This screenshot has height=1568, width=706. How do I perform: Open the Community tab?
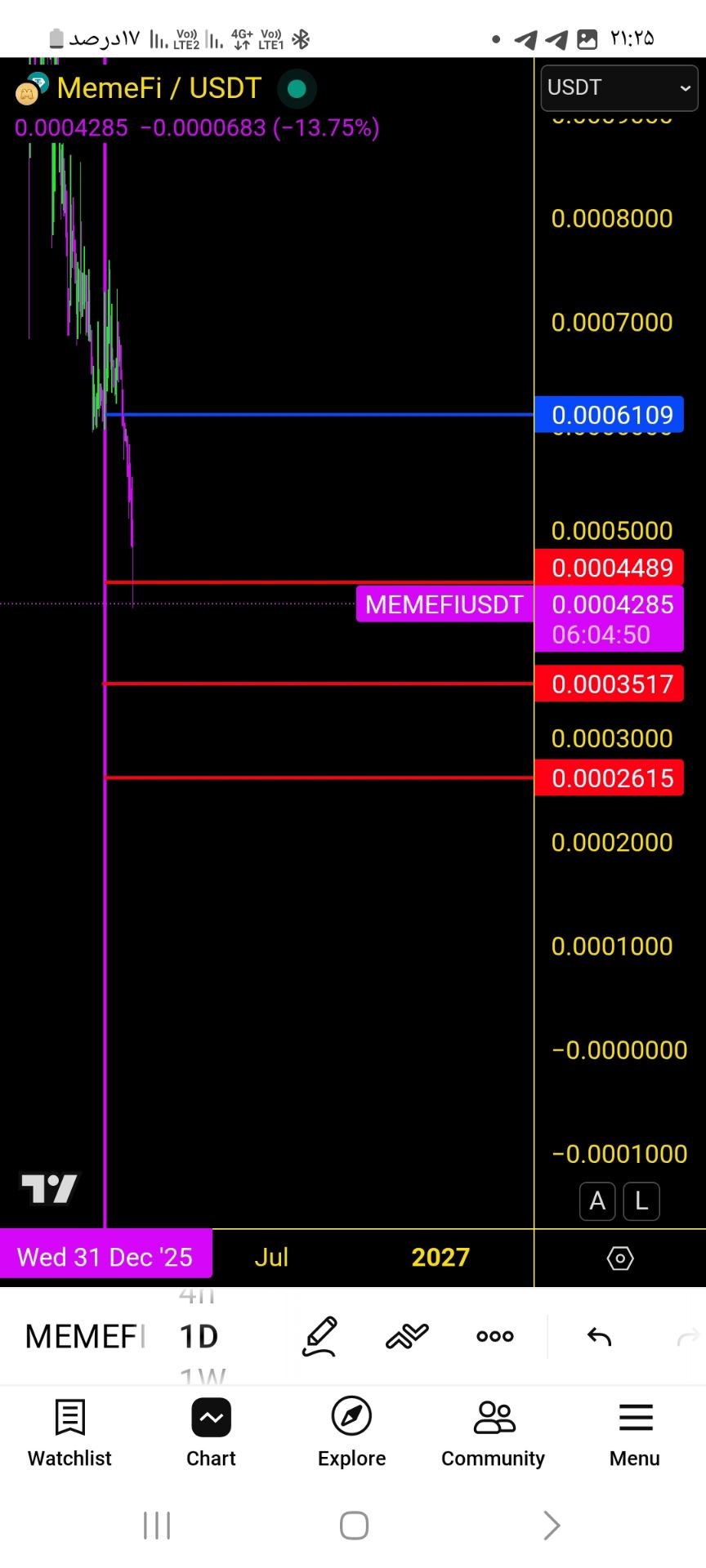click(494, 1432)
